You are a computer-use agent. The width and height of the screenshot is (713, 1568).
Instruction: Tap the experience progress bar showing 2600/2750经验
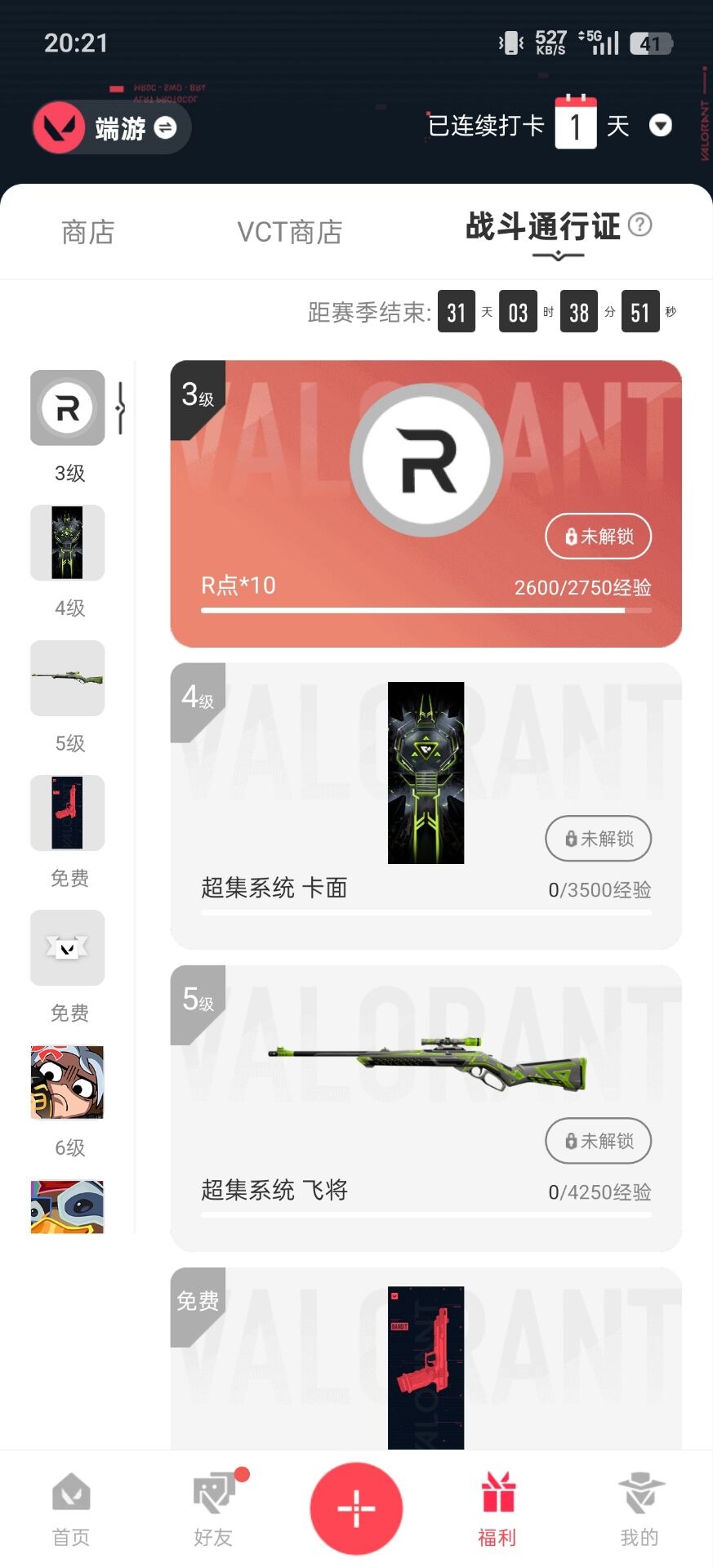[x=426, y=609]
